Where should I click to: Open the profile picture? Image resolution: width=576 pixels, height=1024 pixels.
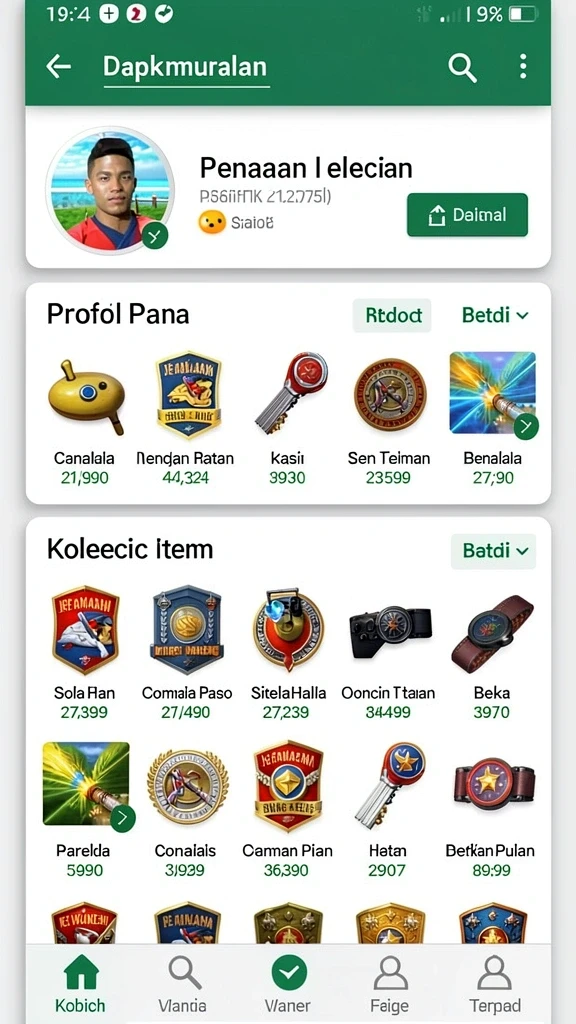(x=110, y=191)
